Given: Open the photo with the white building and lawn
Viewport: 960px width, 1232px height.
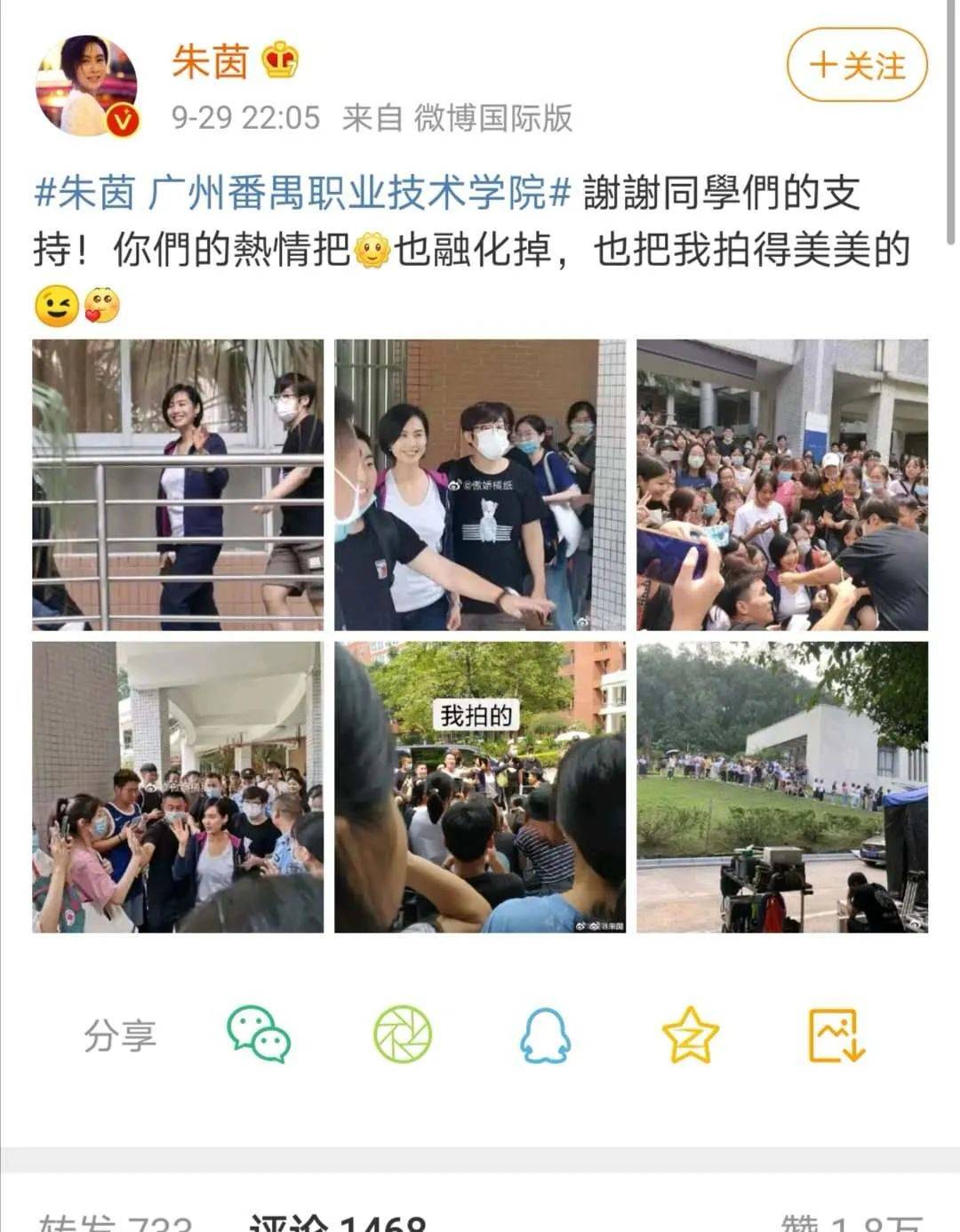Looking at the screenshot, I should pos(781,787).
